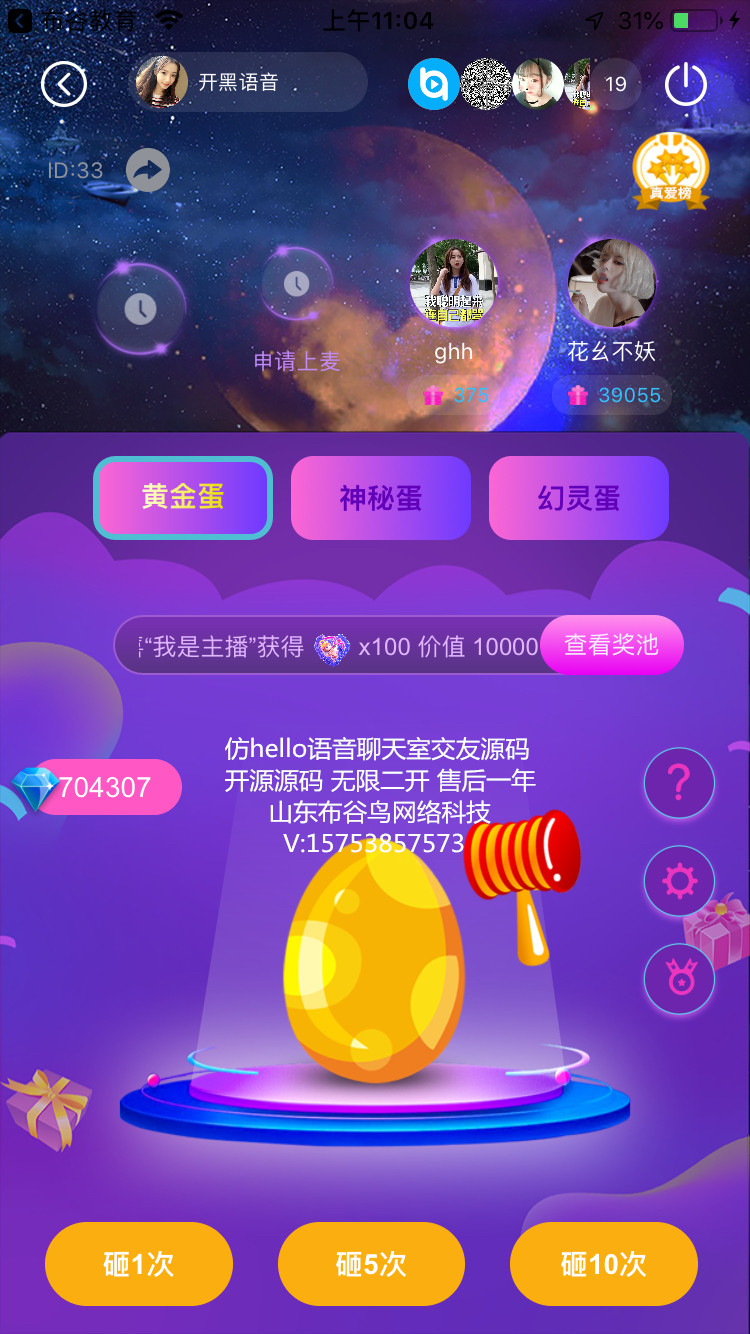Open the online users count of 19
750x1334 pixels.
616,84
